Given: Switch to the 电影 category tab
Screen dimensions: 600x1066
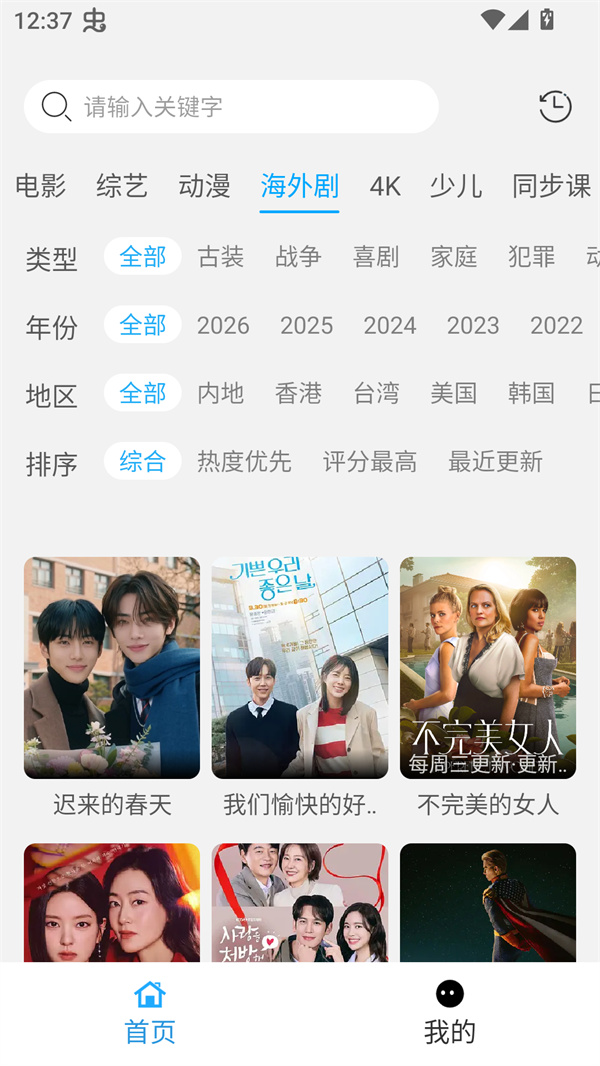Looking at the screenshot, I should pyautogui.click(x=41, y=186).
